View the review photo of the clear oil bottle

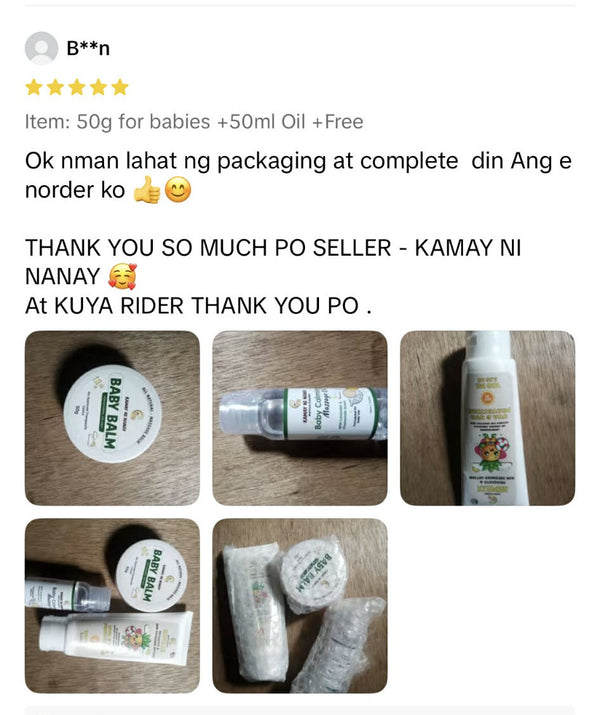(299, 418)
